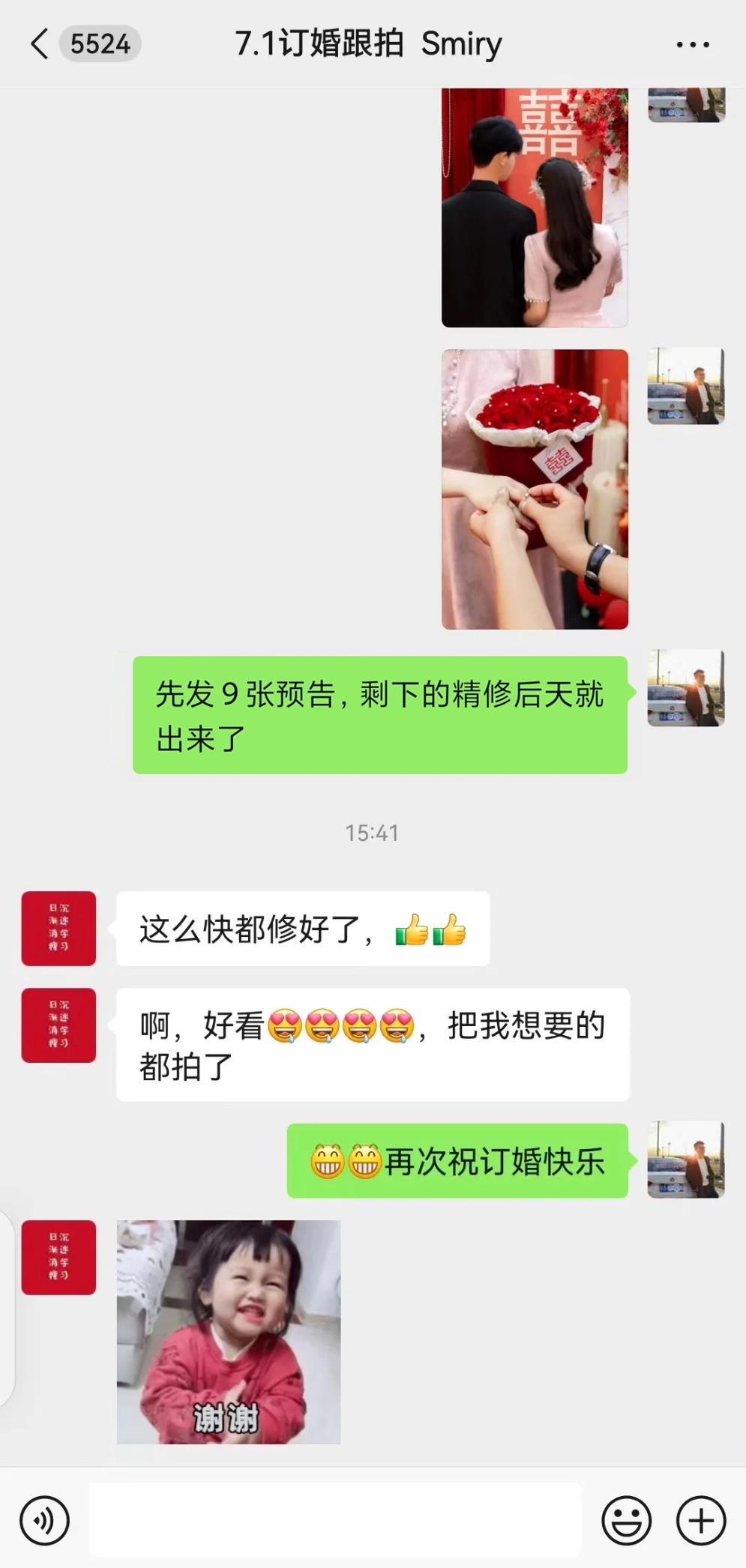Viewport: 746px width, 1568px height.
Task: Open the 谢谢 baby sticker image
Action: [229, 1332]
